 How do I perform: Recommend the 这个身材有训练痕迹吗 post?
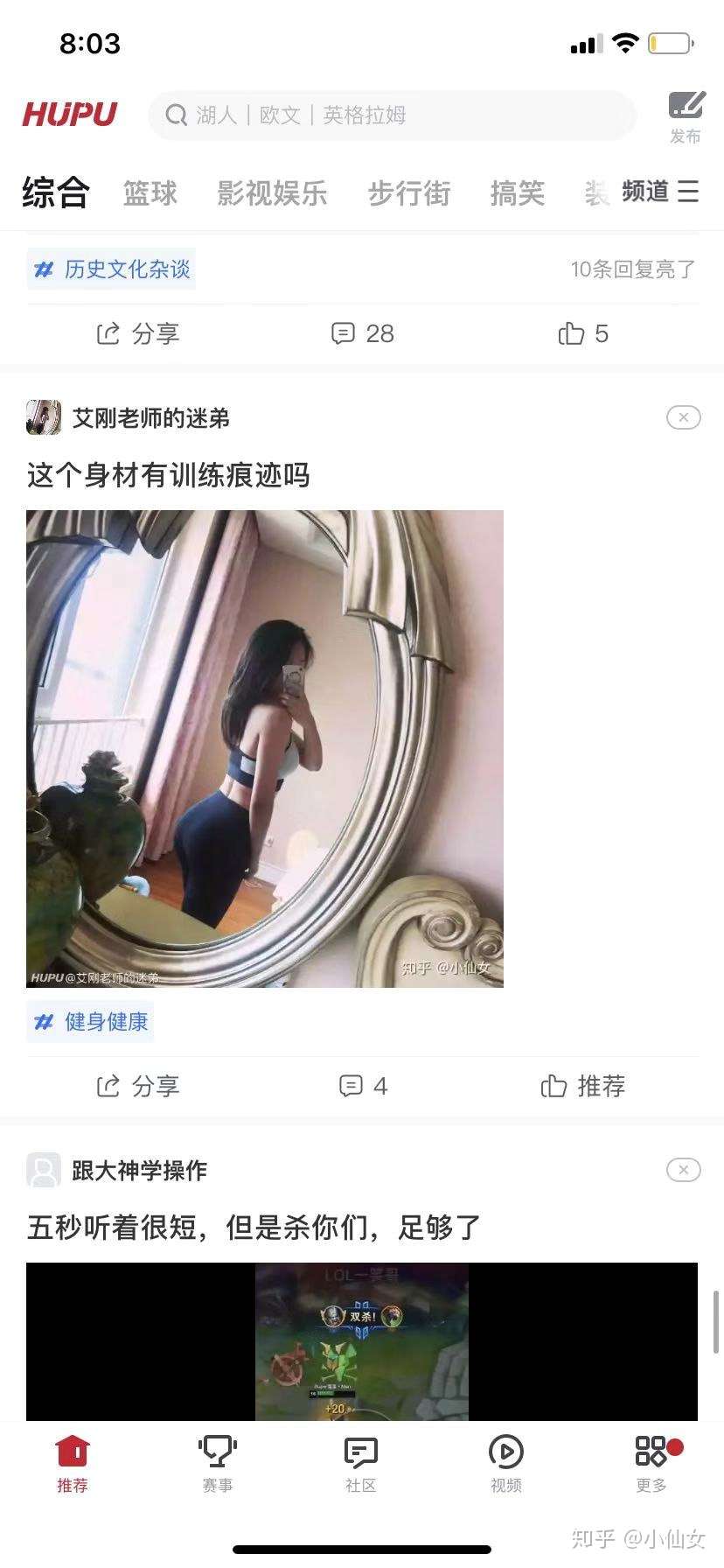pos(582,1086)
